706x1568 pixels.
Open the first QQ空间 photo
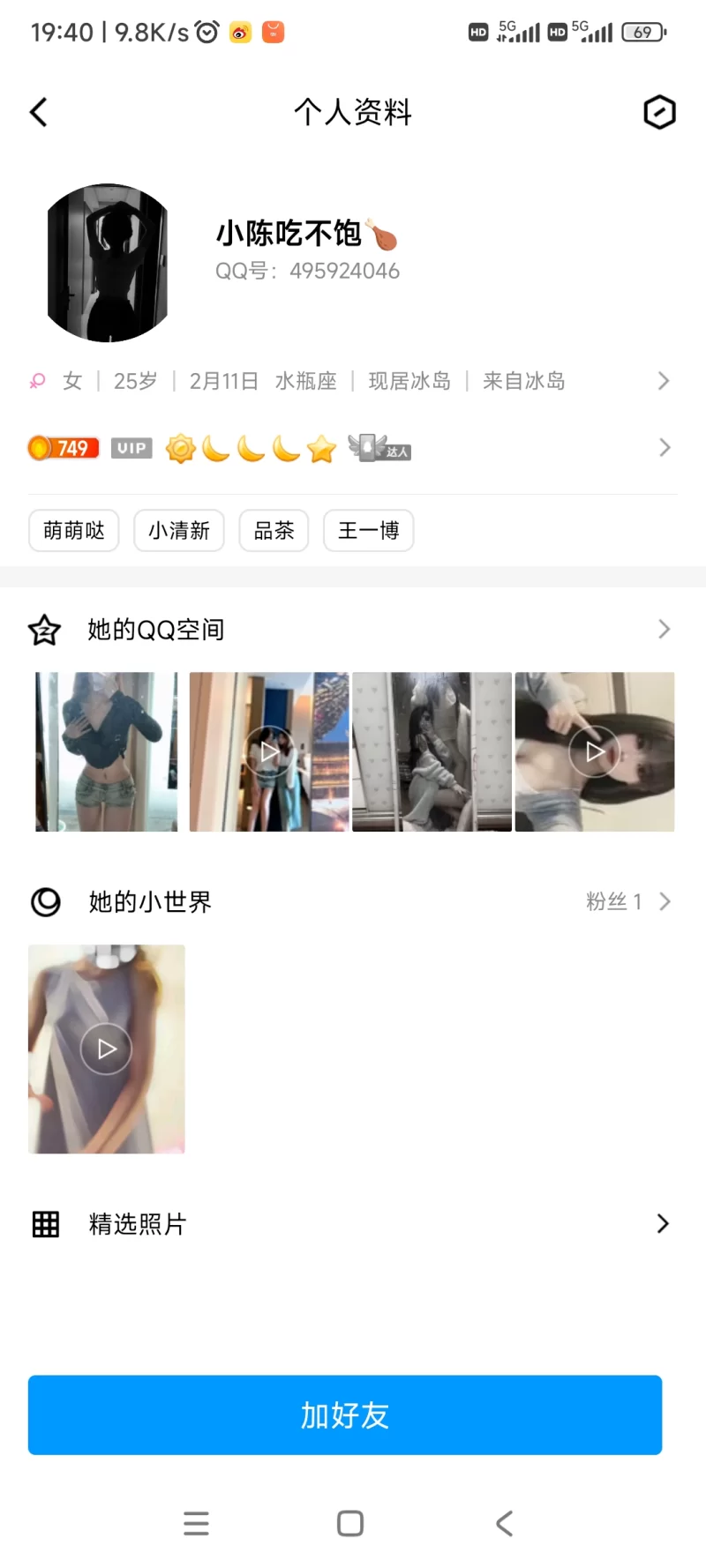[x=107, y=751]
